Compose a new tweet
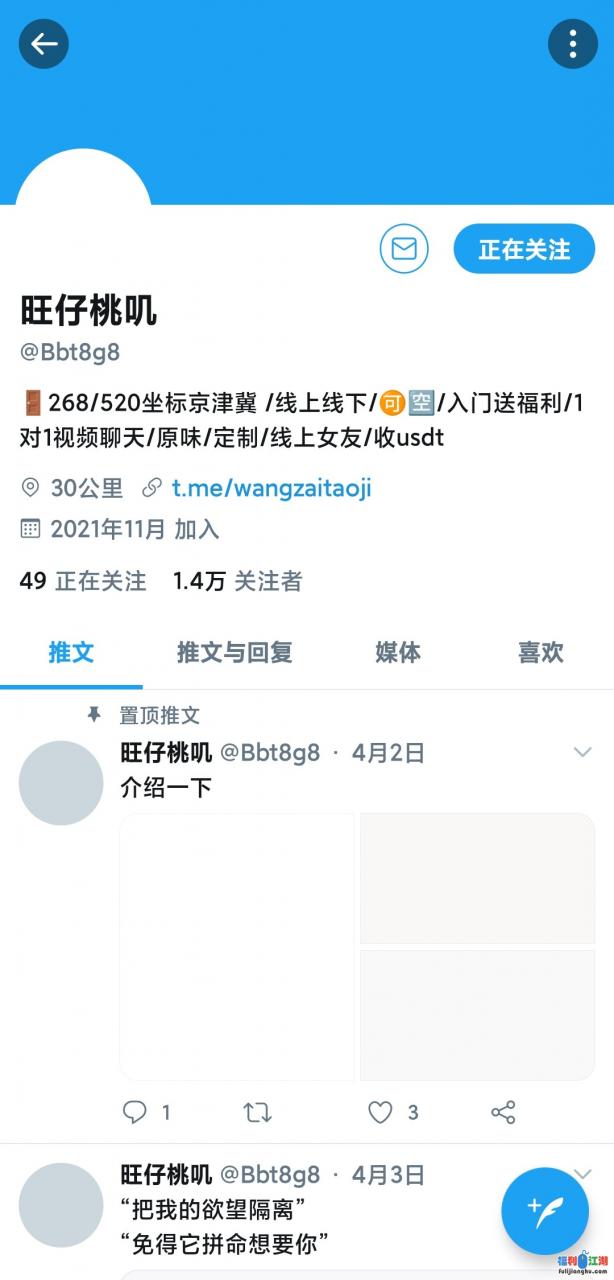Screen dimensions: 614x1280 [545, 1211]
